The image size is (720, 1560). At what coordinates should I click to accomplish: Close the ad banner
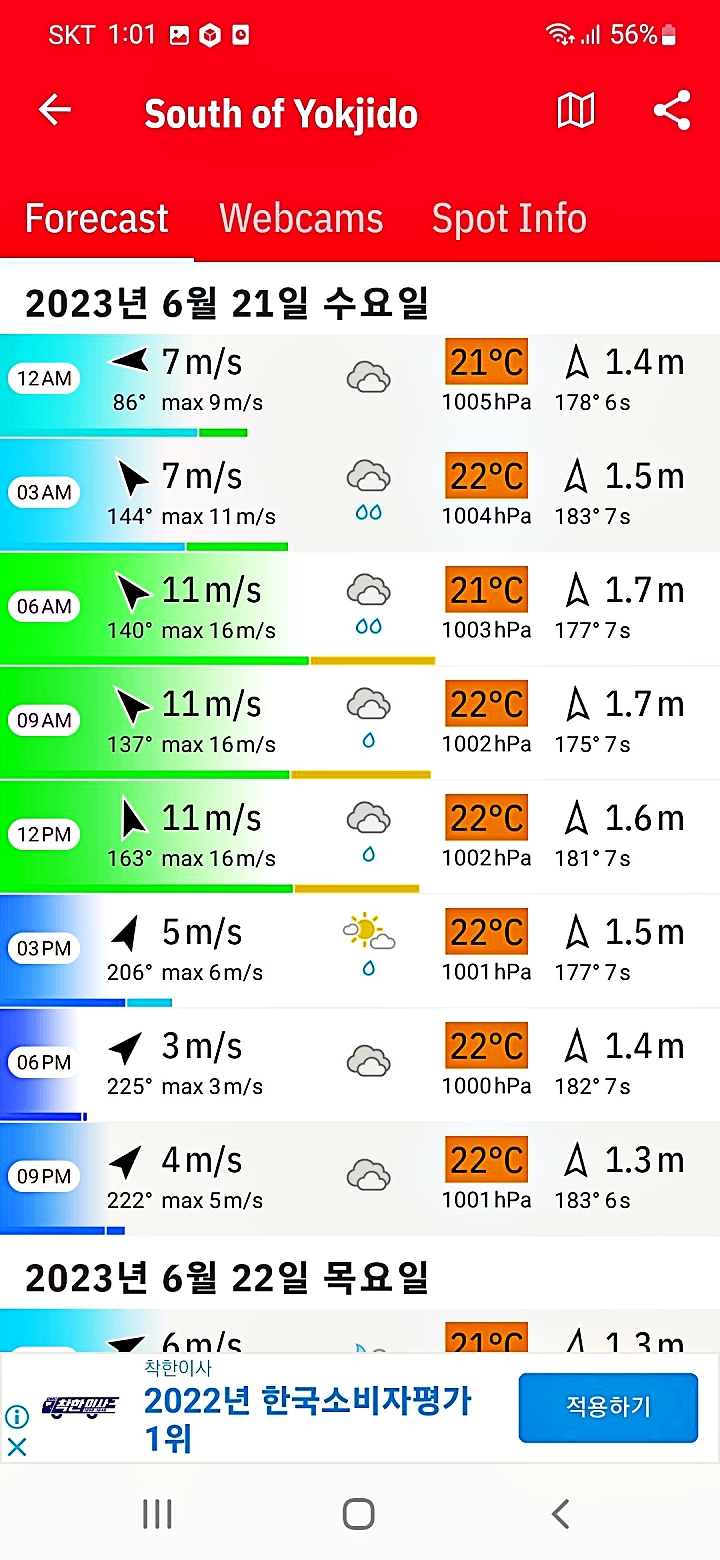(17, 1446)
